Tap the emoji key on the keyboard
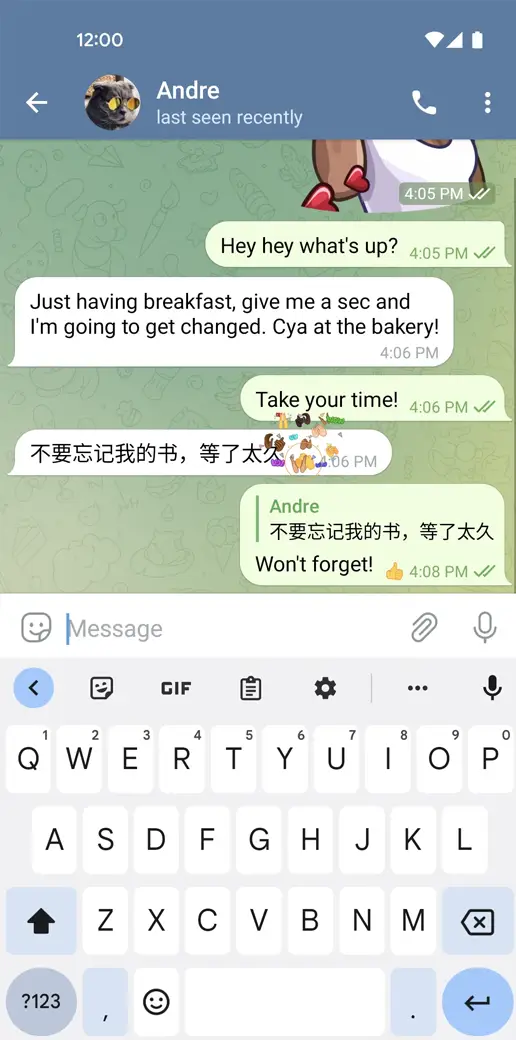 (x=156, y=1002)
